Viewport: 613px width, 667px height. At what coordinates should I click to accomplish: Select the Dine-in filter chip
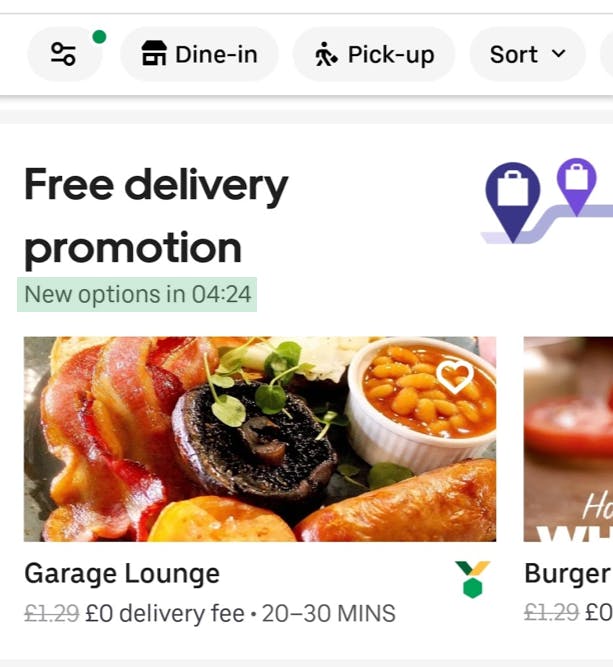(x=199, y=55)
